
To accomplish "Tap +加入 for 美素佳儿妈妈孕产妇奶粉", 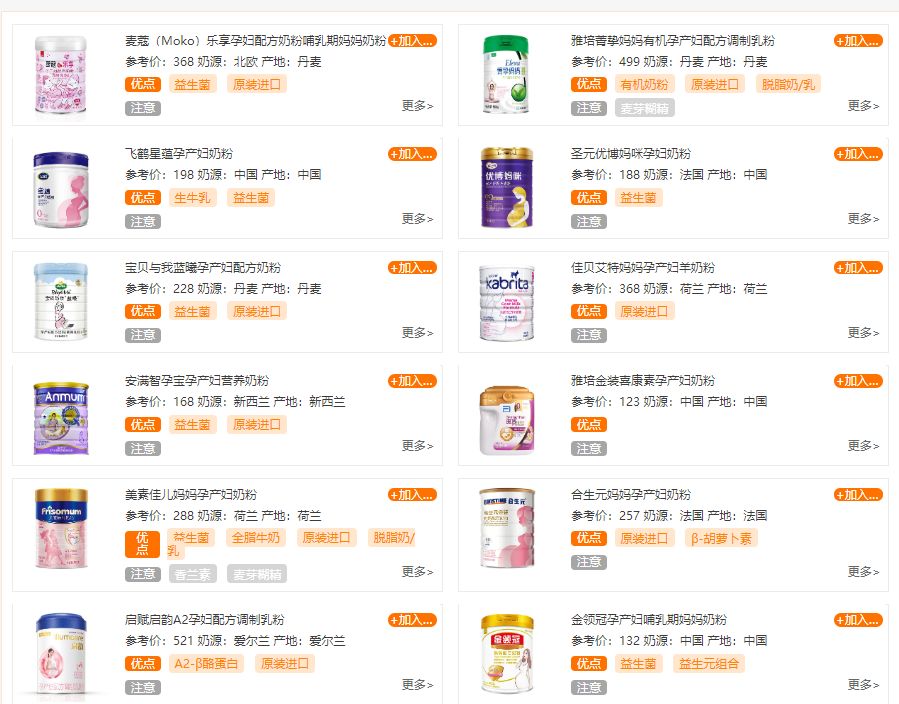I will coord(412,495).
